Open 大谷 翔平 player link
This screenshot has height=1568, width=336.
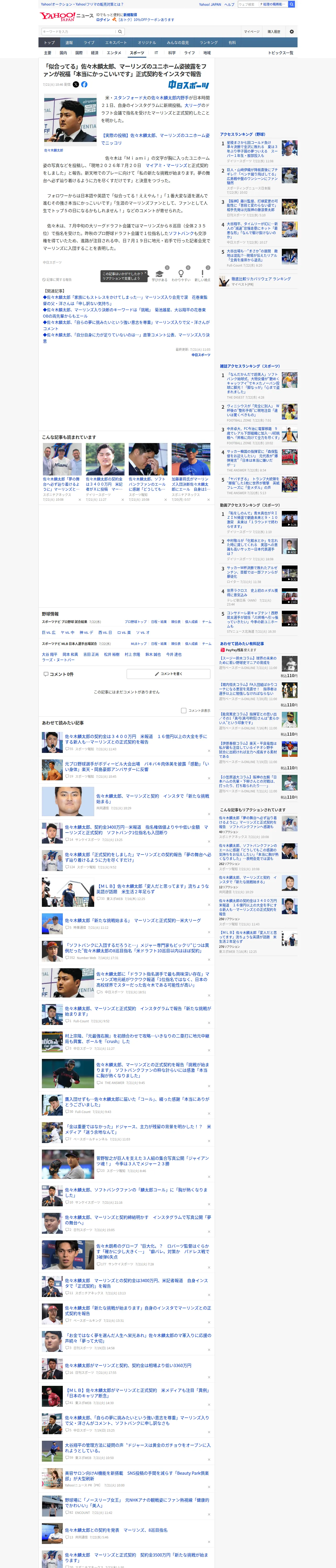[49, 654]
